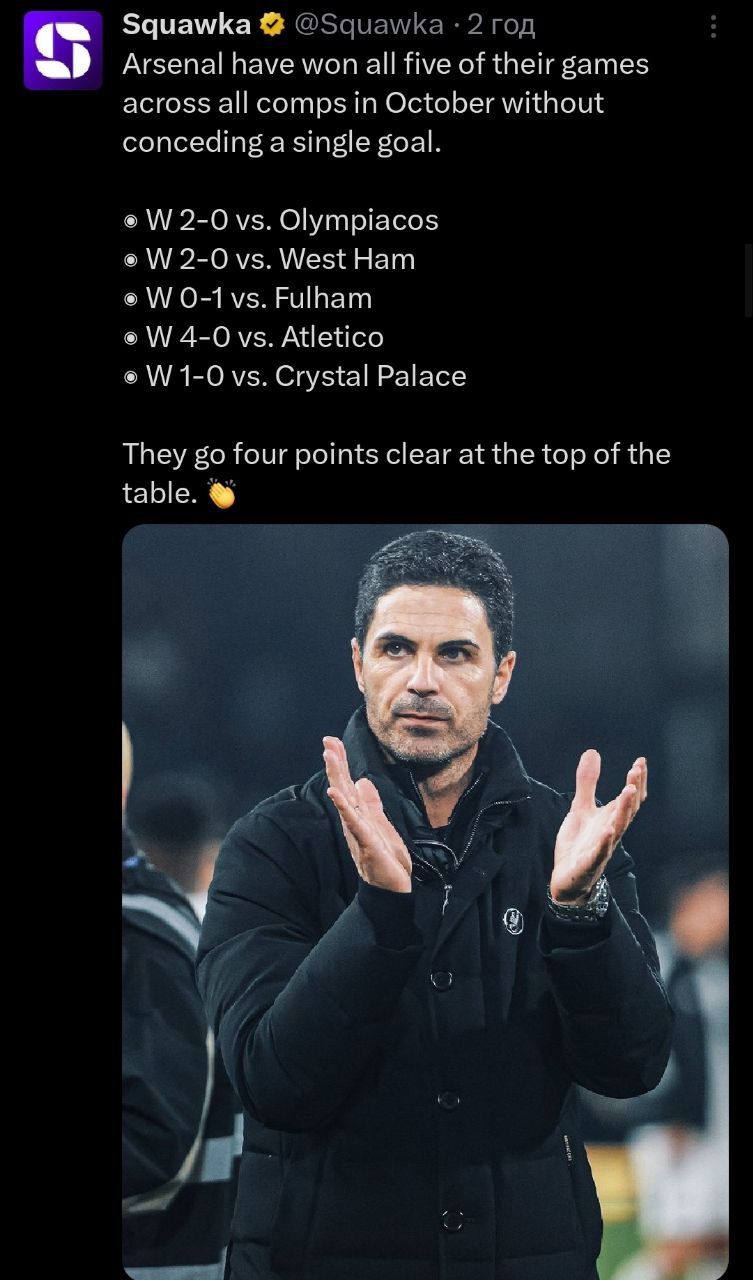This screenshot has width=753, height=1280.
Task: Enlarge the attached photo in the tweet
Action: pos(425,900)
